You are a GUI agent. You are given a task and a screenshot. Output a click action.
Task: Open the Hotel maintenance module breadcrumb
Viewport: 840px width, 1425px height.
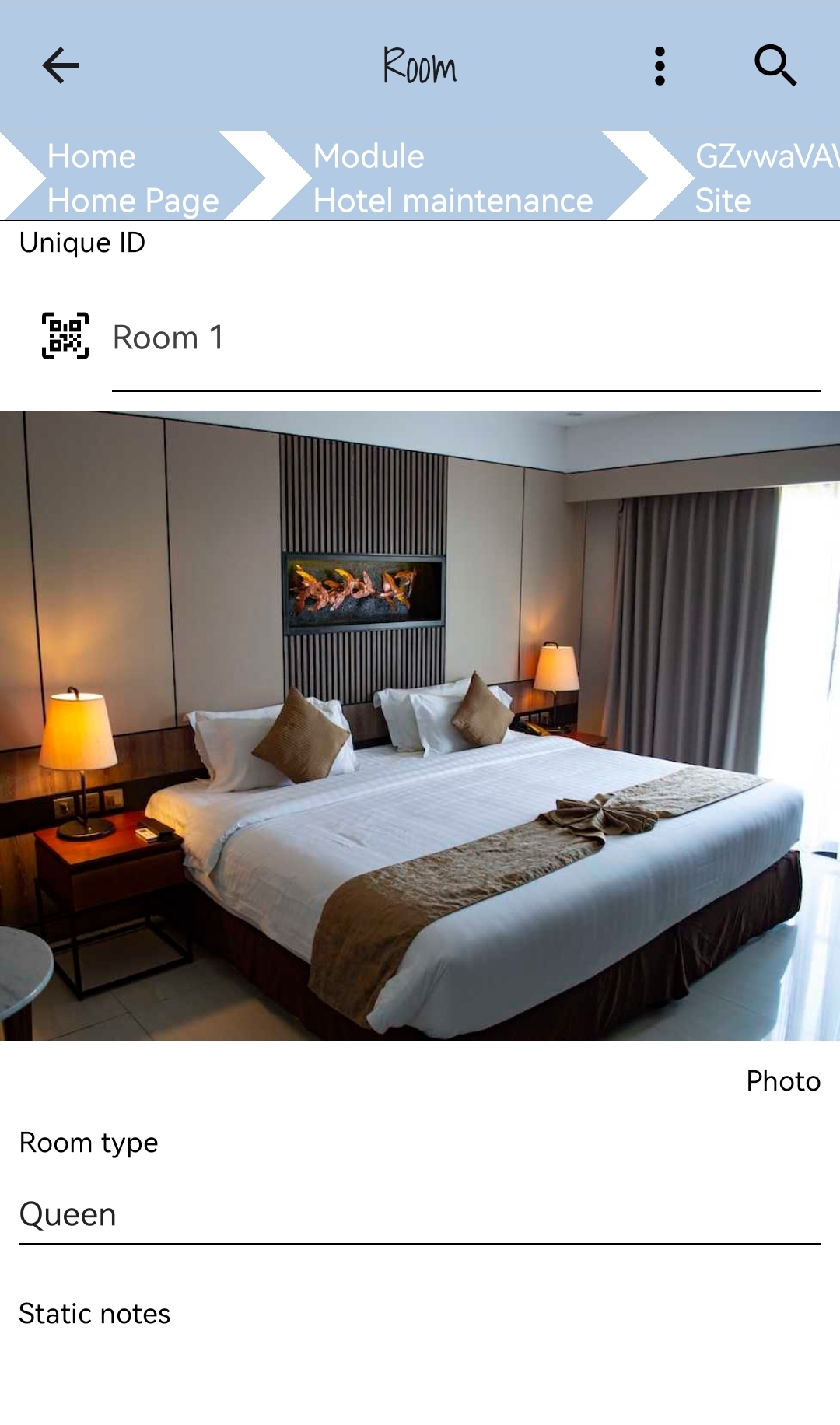pyautogui.click(x=453, y=177)
